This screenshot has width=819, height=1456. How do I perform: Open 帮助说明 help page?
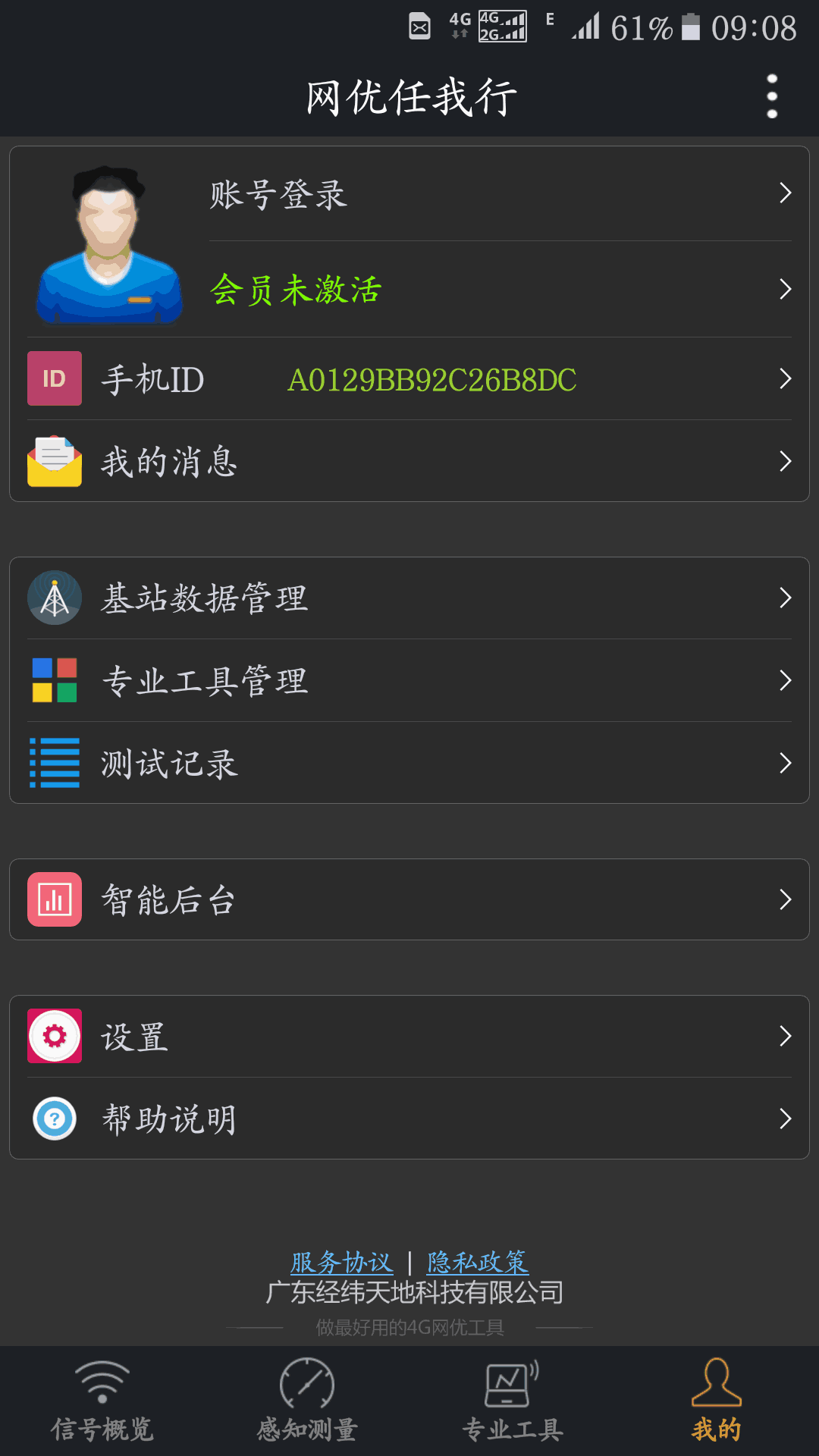(x=409, y=1119)
